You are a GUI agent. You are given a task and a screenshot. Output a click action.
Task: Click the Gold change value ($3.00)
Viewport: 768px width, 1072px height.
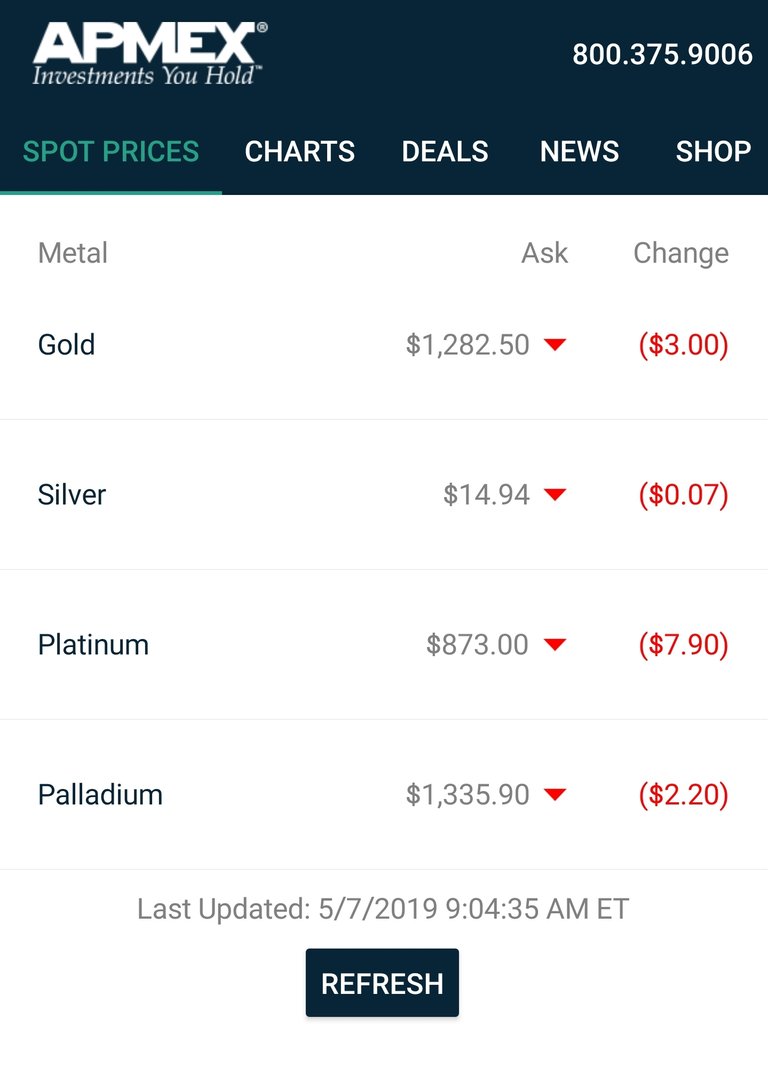[682, 344]
